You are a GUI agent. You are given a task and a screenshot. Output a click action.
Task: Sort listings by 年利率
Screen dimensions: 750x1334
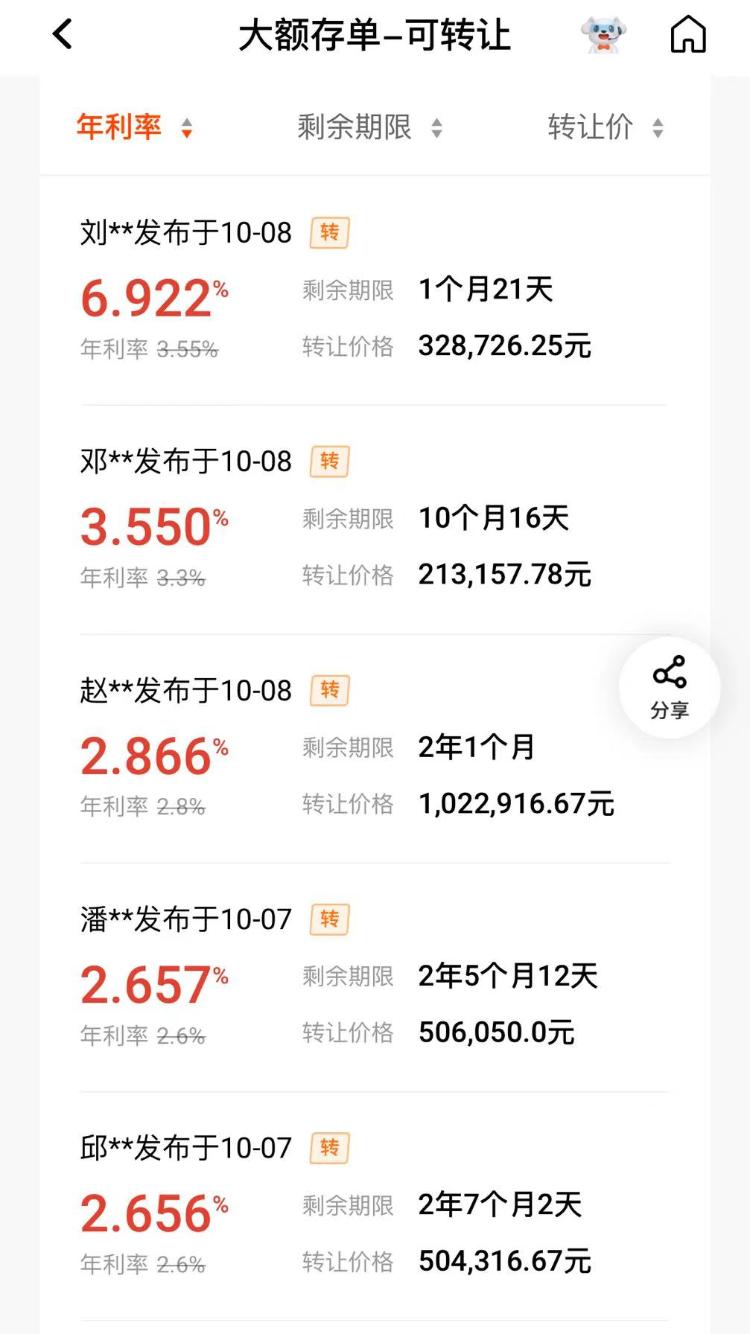pos(134,128)
